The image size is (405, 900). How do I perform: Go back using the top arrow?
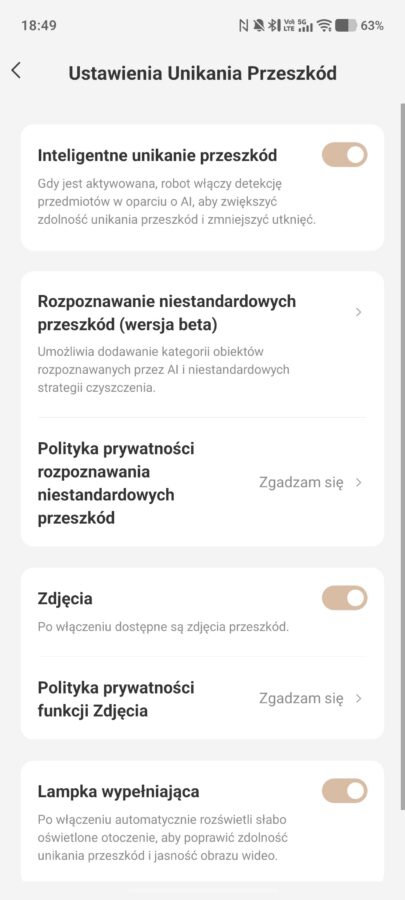click(16, 71)
